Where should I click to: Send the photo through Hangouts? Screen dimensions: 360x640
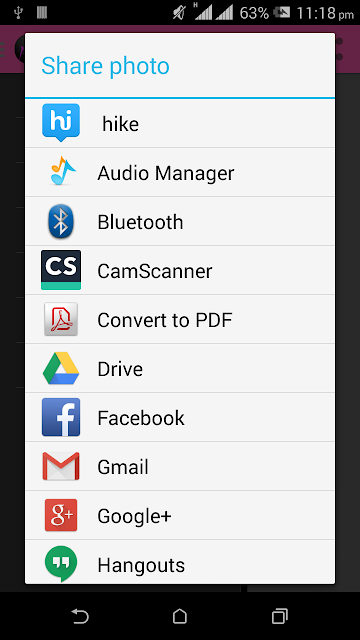click(180, 562)
